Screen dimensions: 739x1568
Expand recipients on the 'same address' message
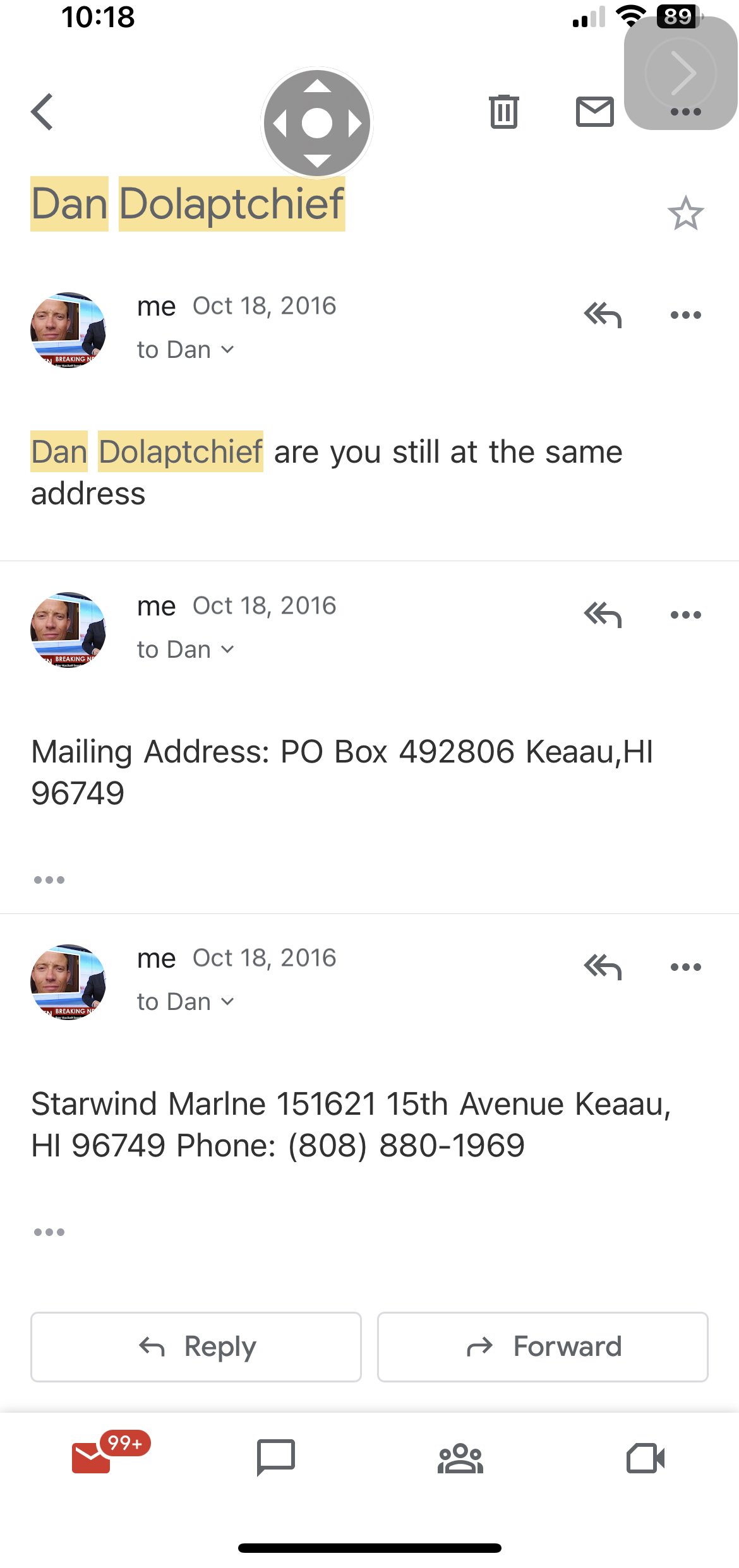pyautogui.click(x=186, y=350)
